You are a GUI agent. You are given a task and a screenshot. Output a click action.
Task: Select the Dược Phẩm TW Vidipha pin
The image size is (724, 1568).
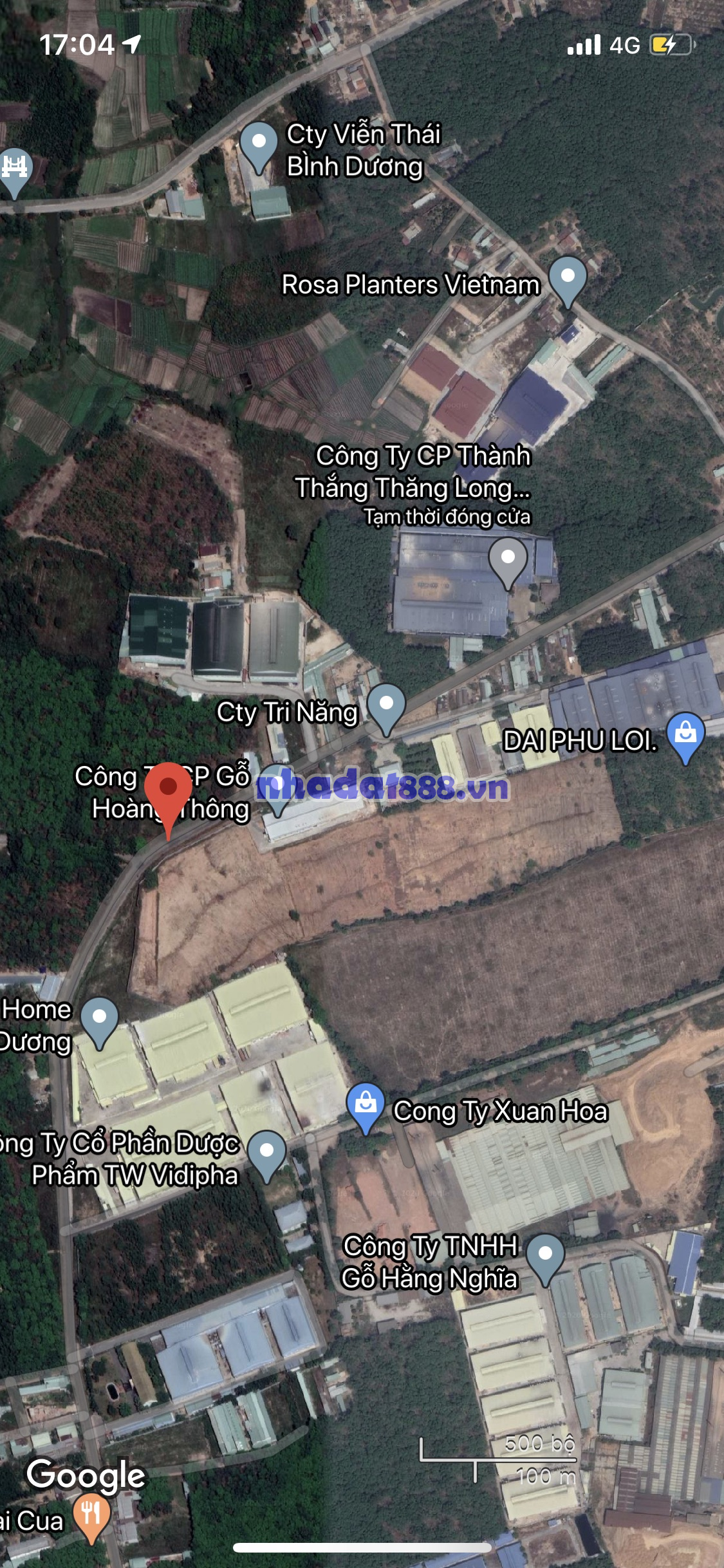(x=266, y=1152)
